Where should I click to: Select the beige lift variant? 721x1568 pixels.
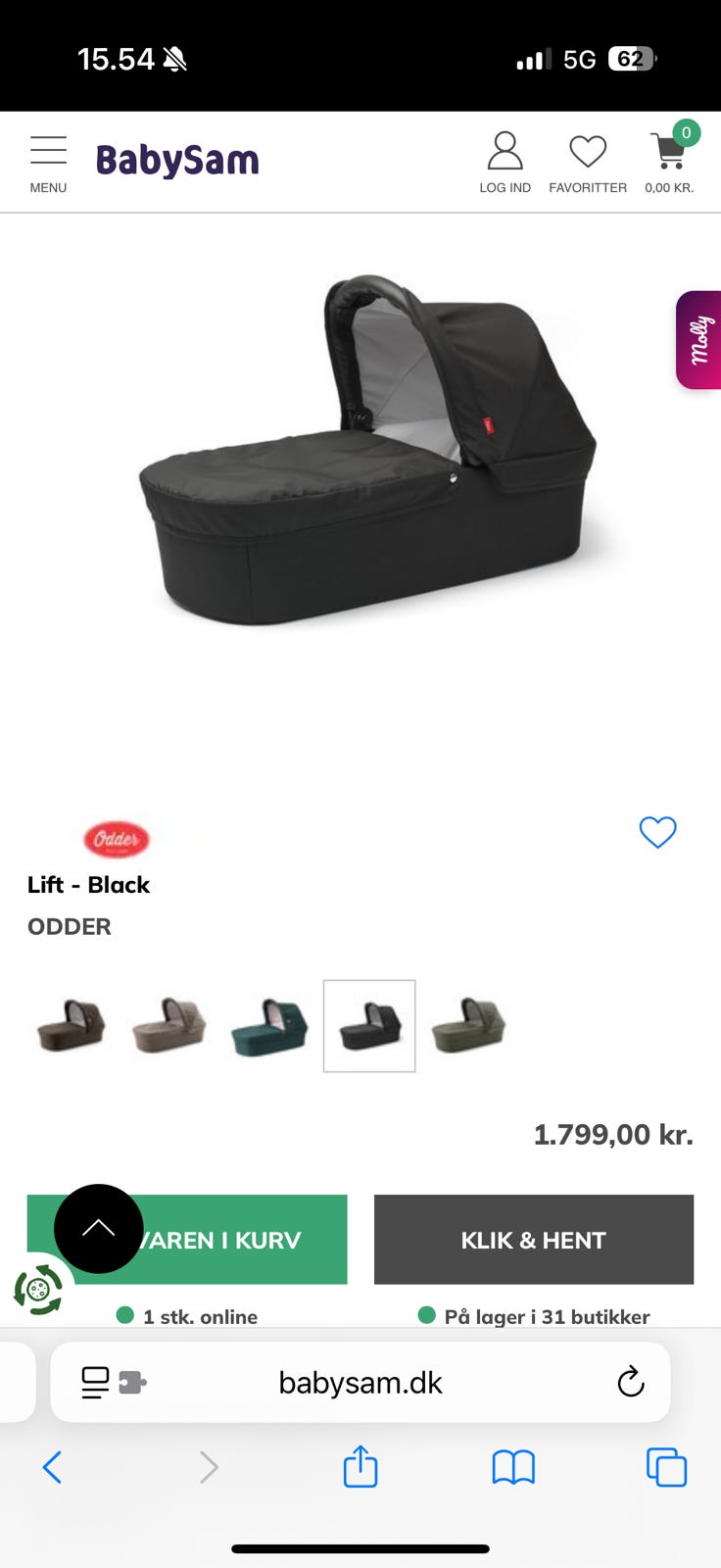coord(169,1025)
